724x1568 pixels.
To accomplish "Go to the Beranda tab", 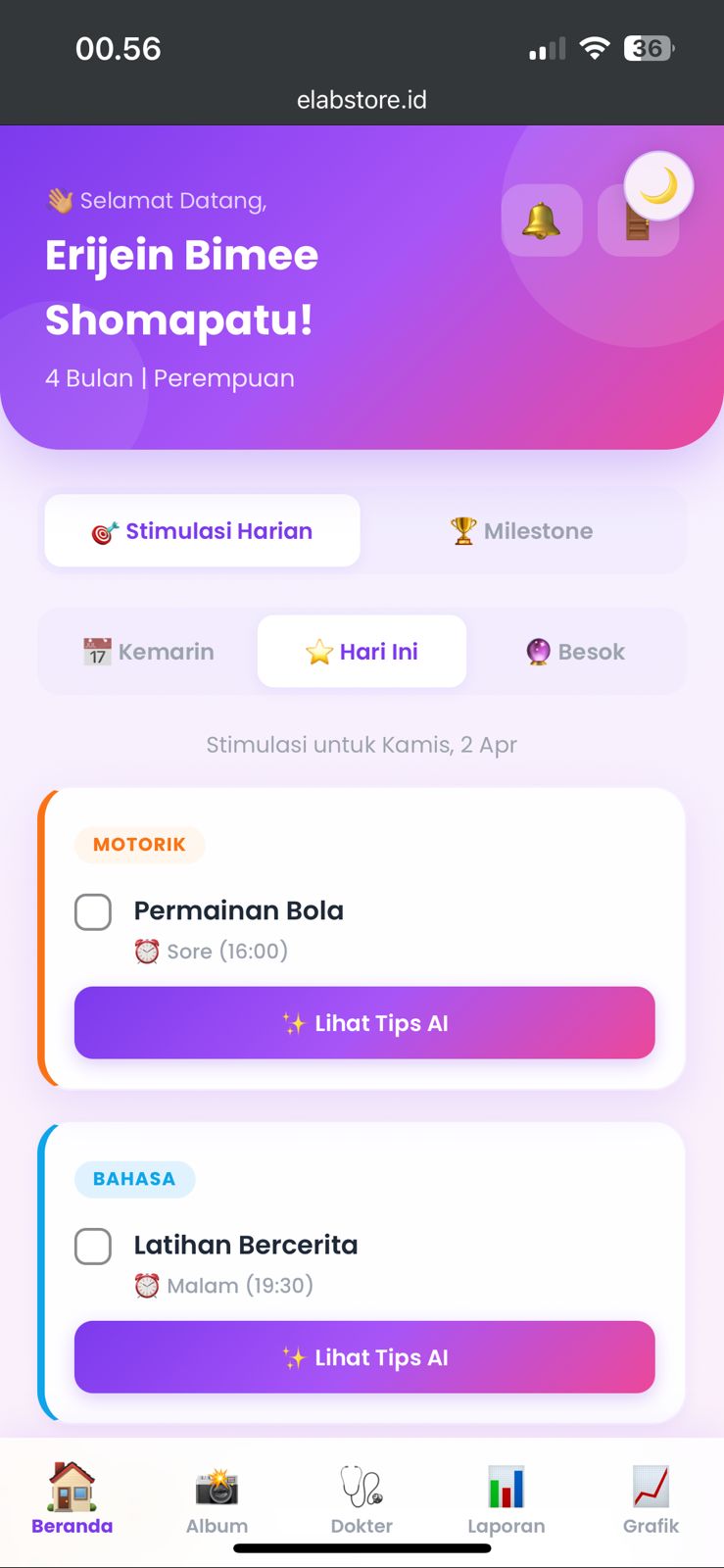I will coord(72,1499).
